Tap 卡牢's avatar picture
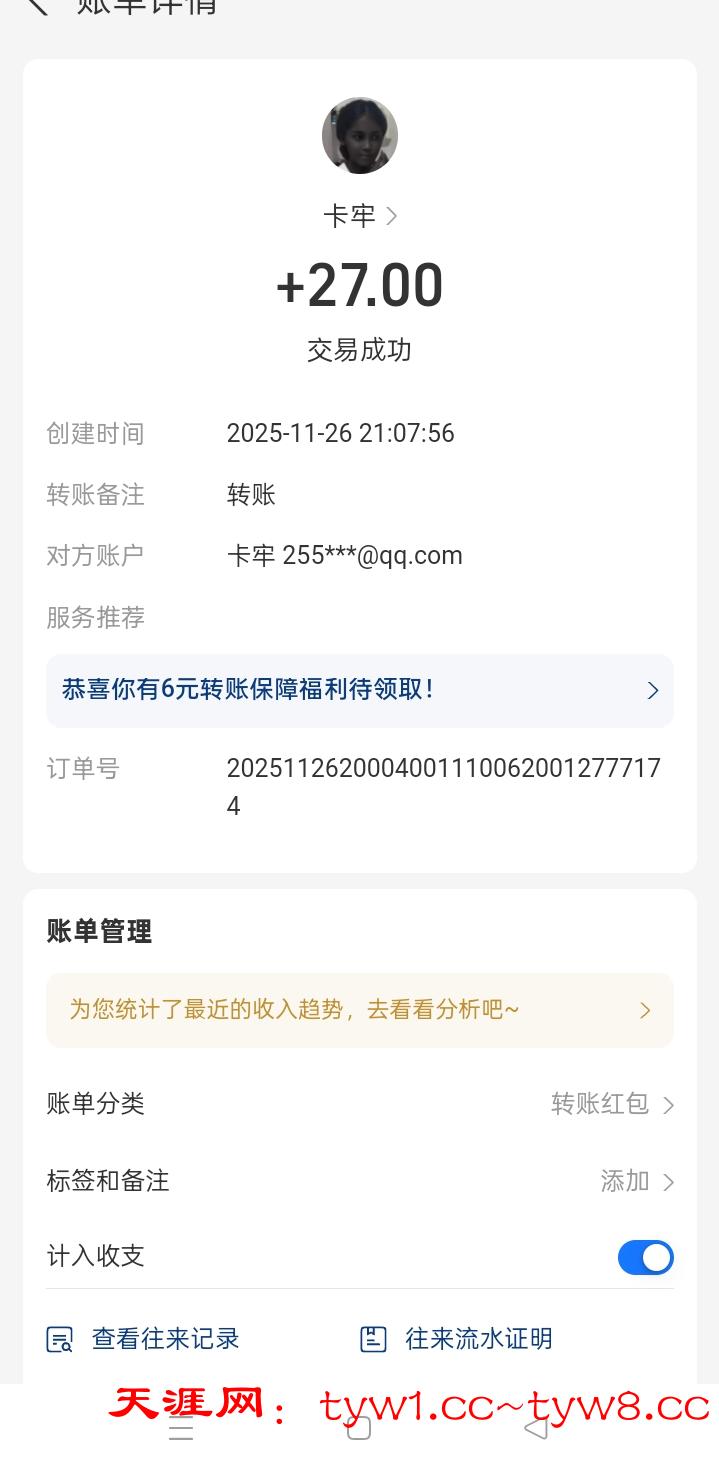Image resolution: width=719 pixels, height=1472 pixels. pyautogui.click(x=360, y=136)
